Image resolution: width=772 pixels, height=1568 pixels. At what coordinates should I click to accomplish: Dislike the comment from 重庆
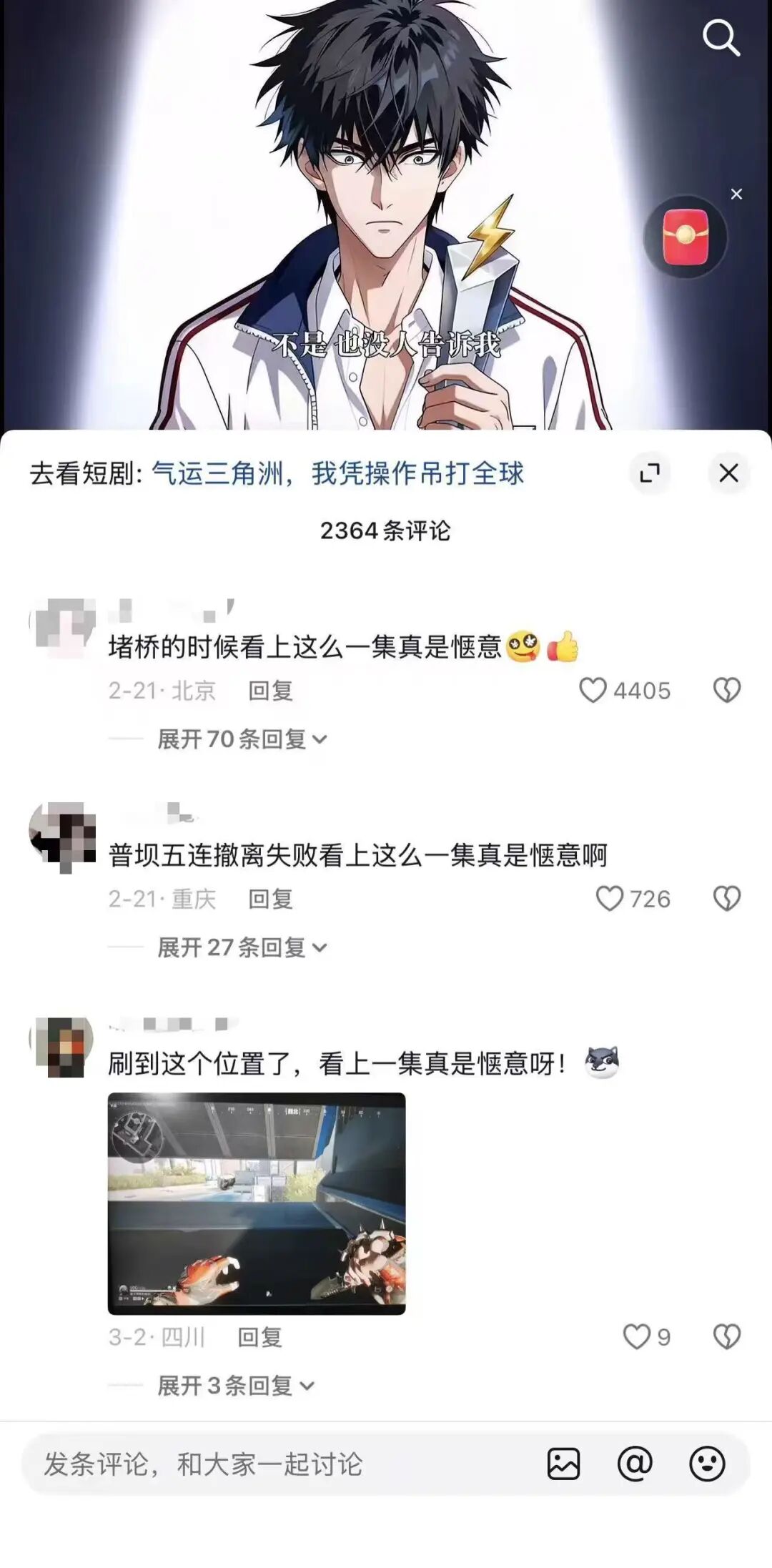pyautogui.click(x=726, y=899)
